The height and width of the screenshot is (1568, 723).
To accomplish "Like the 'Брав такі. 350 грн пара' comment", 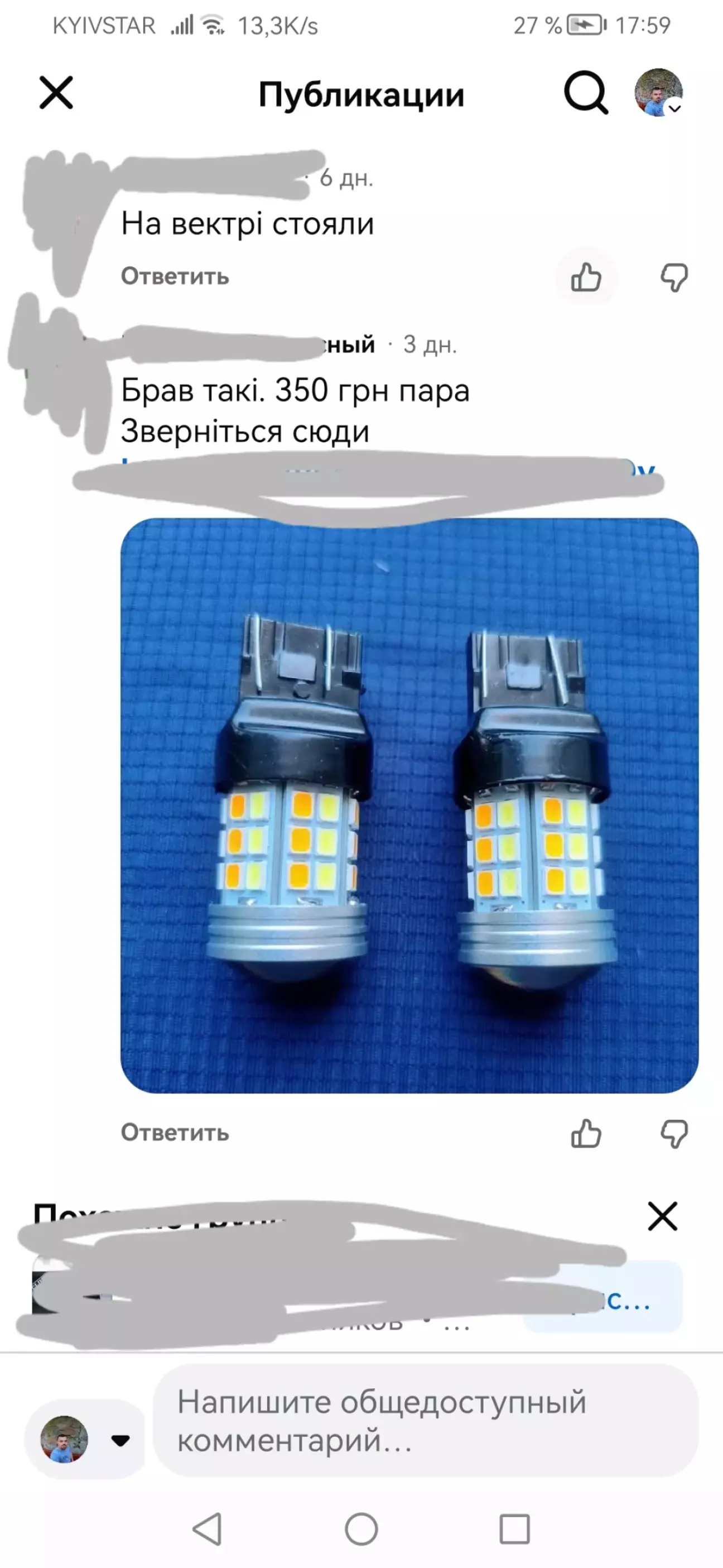I will pos(585,1133).
